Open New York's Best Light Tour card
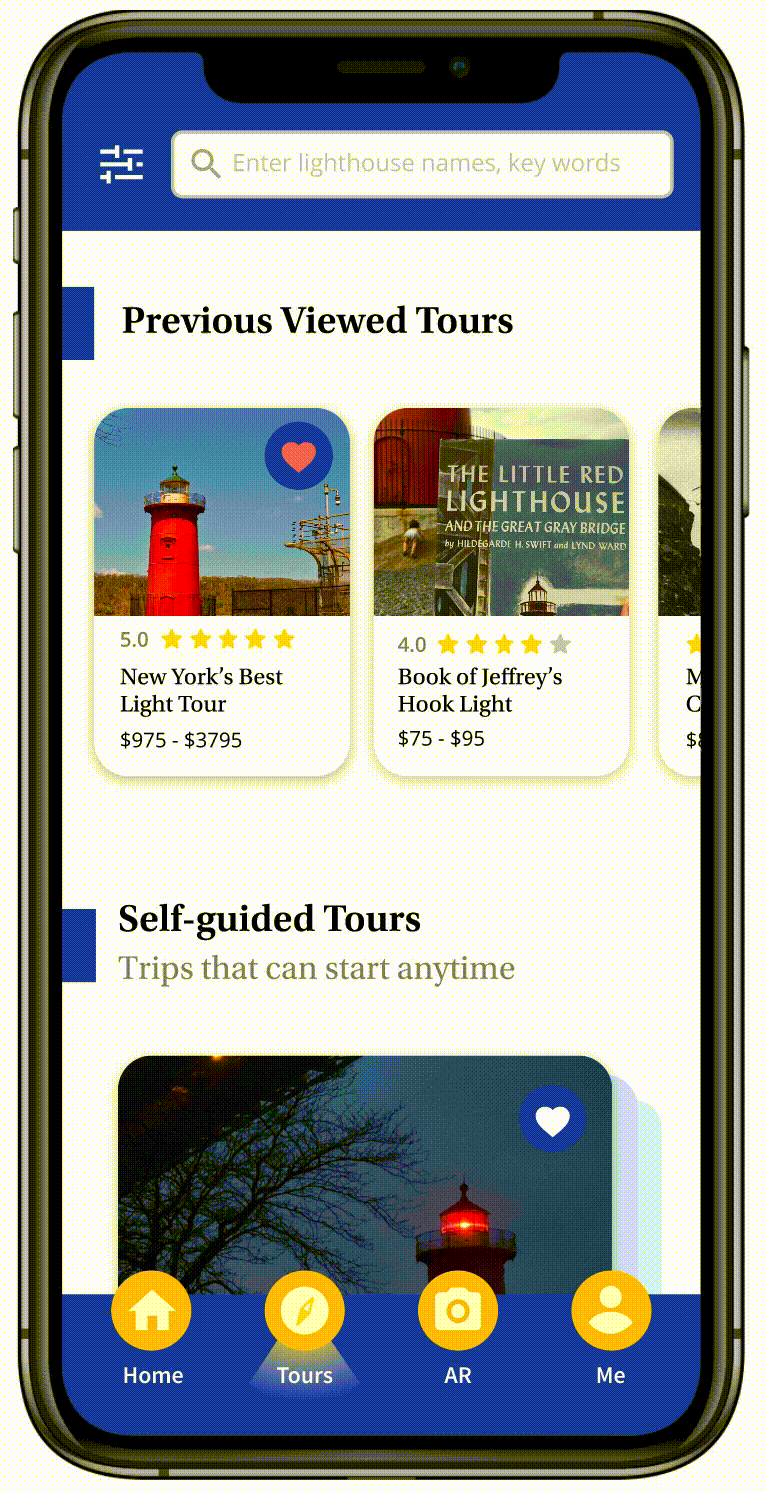 (x=222, y=591)
